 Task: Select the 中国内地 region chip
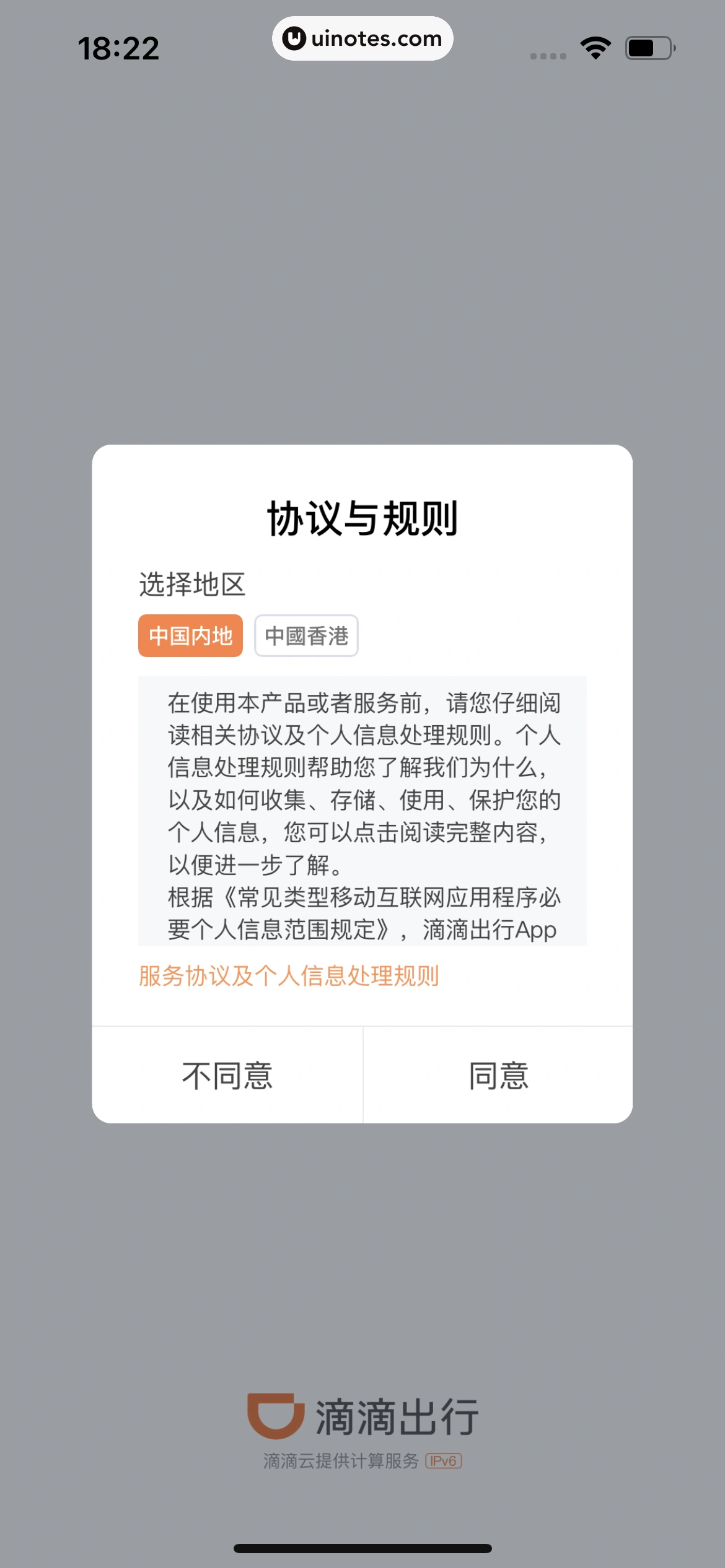pos(190,635)
